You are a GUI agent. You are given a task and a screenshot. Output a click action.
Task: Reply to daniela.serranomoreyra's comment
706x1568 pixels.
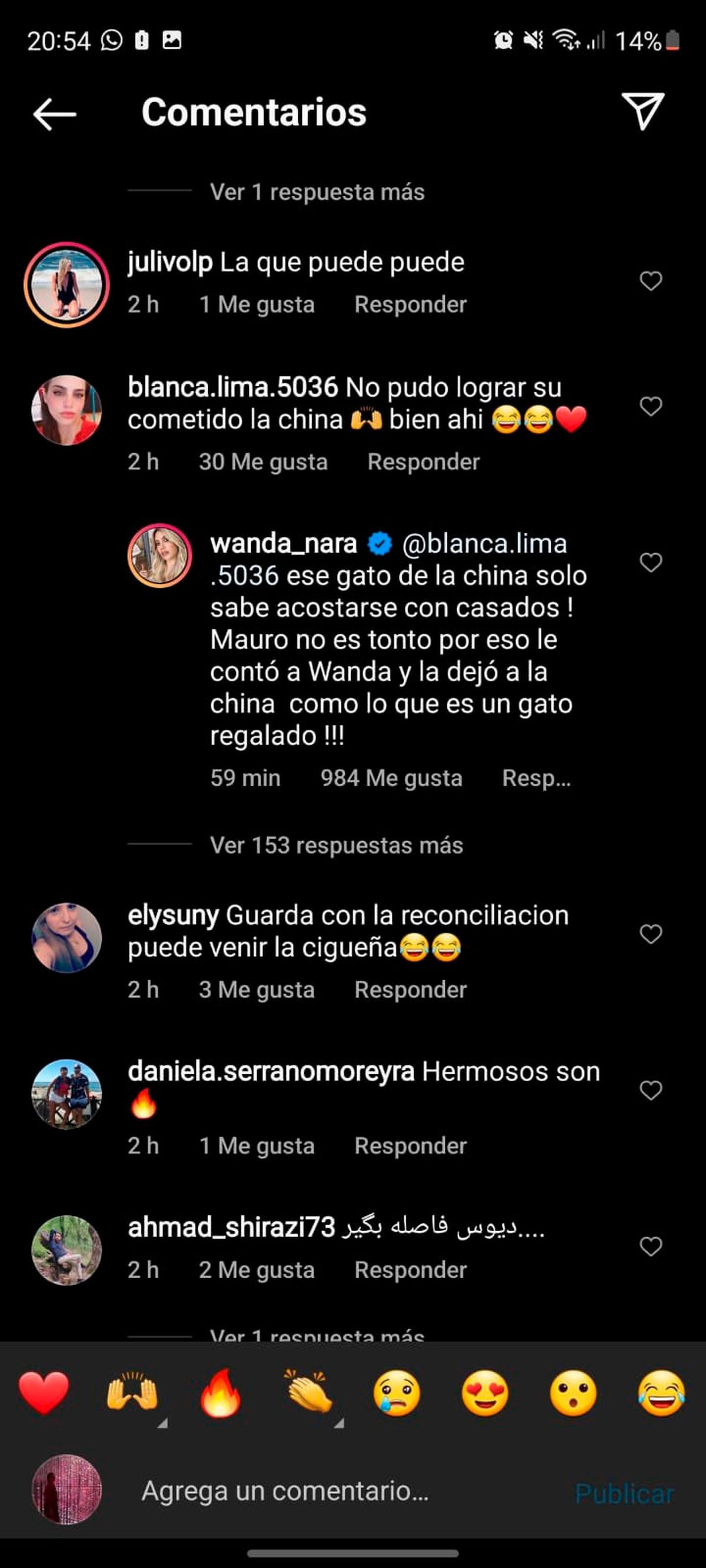click(x=410, y=1145)
